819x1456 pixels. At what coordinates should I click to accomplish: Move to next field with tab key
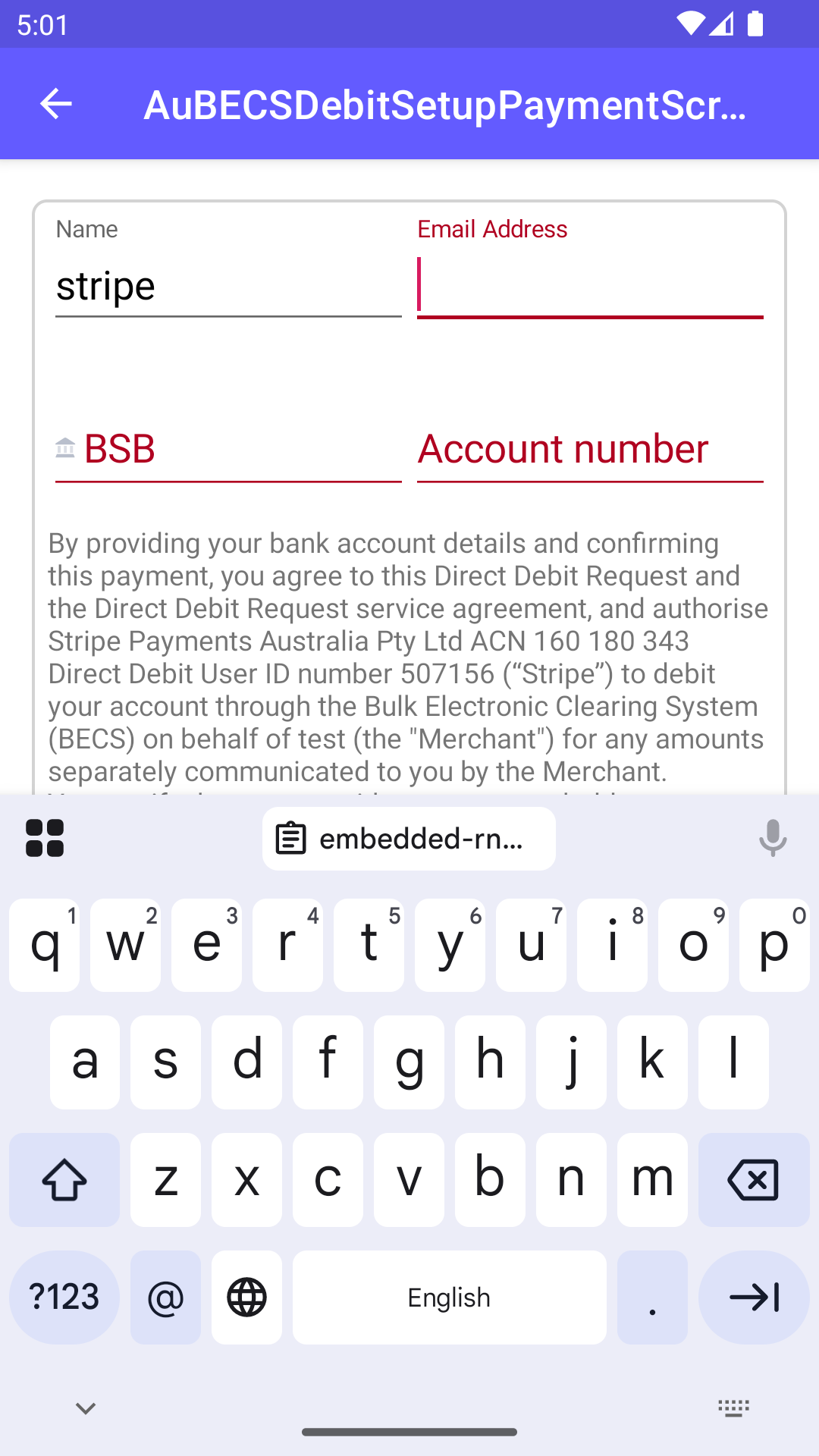point(753,1298)
